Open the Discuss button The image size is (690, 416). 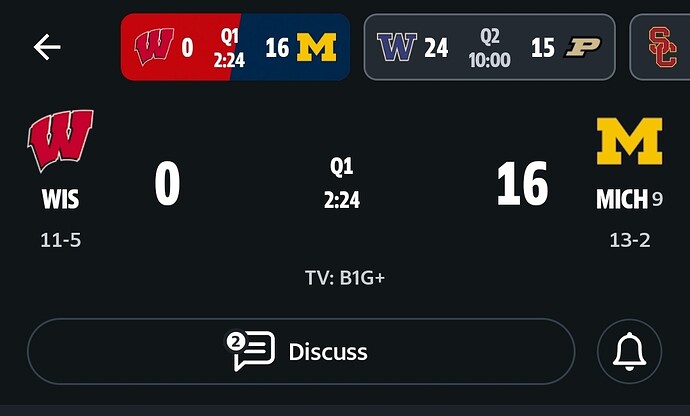(301, 351)
